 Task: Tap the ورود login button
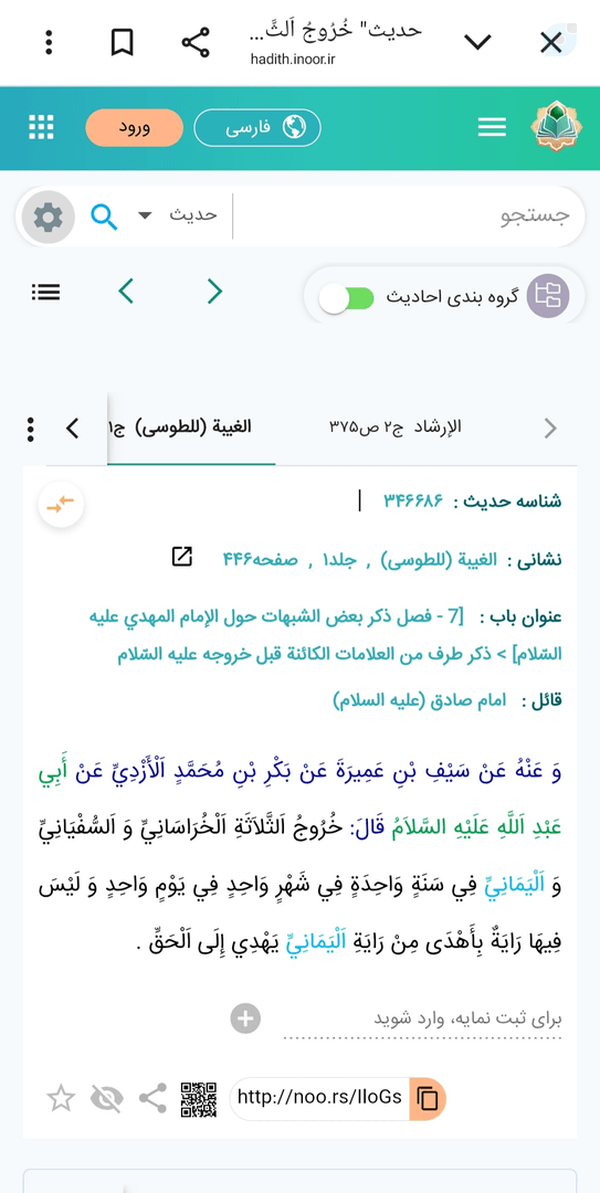(x=135, y=128)
